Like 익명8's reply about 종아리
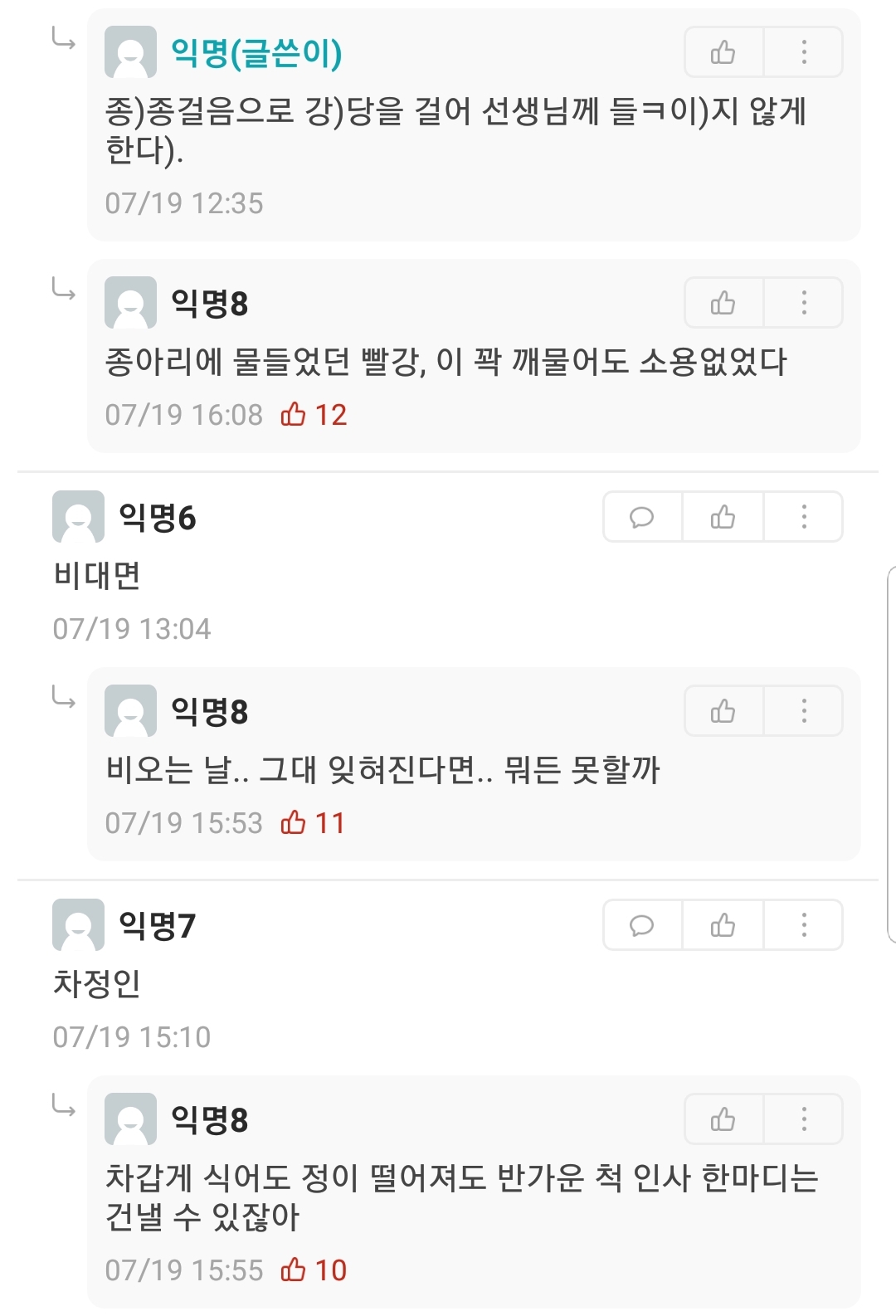Screen dimensions: 896x1316 [x=723, y=303]
